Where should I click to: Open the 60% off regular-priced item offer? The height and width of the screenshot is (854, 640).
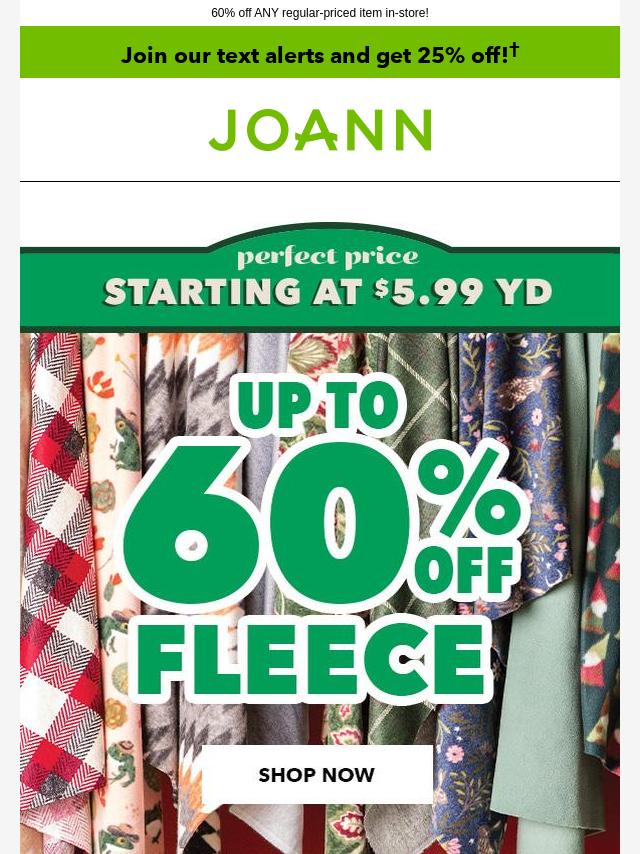tap(319, 13)
